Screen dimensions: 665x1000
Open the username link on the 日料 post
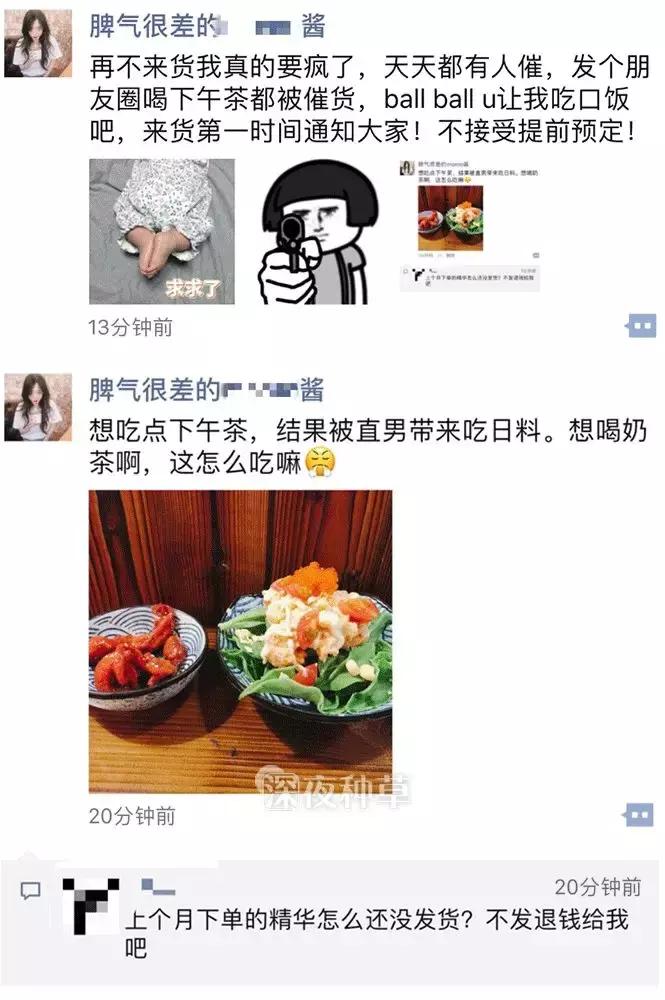click(207, 390)
